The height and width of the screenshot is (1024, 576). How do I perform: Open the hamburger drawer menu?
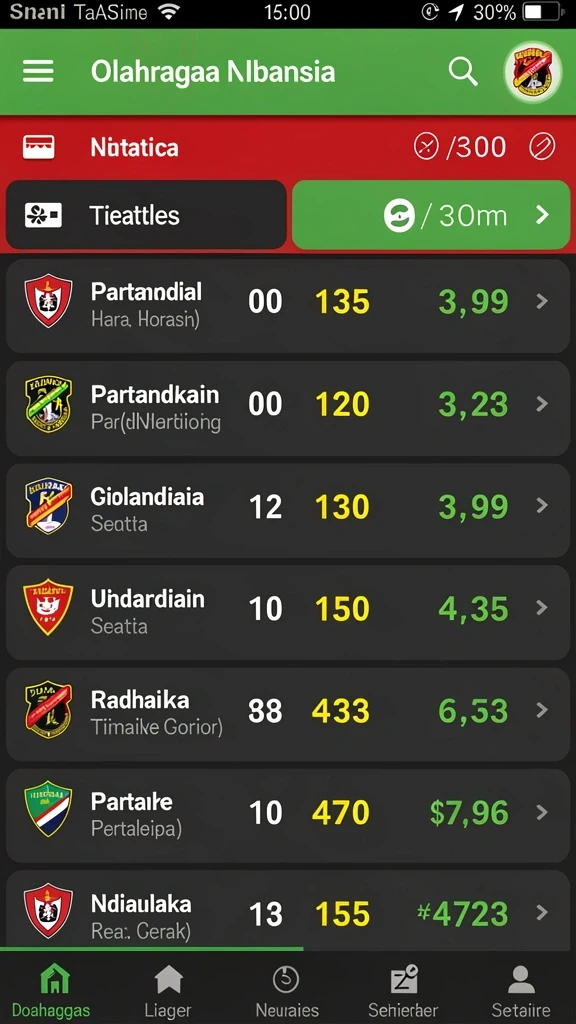(x=38, y=71)
